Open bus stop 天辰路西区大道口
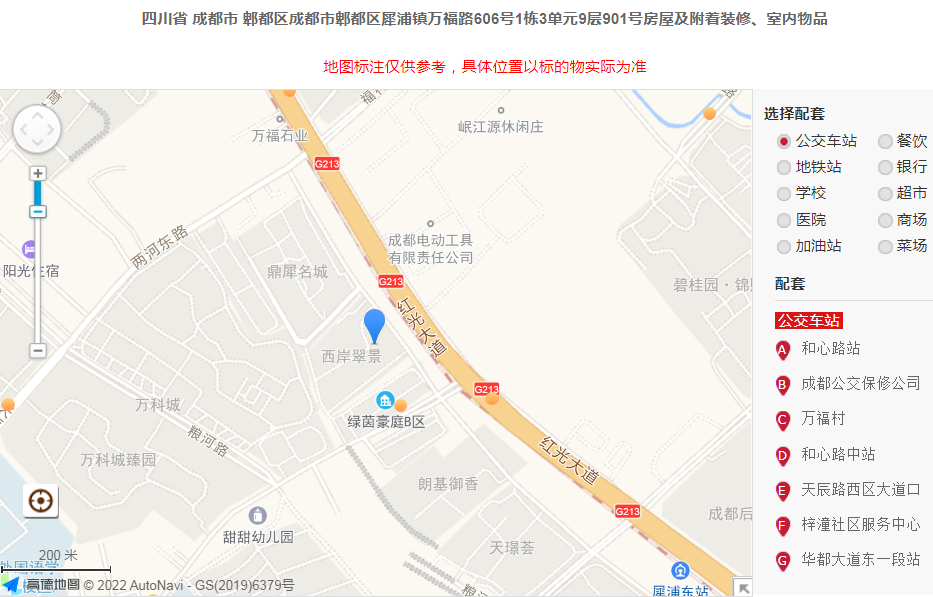933x597 pixels. coord(860,490)
